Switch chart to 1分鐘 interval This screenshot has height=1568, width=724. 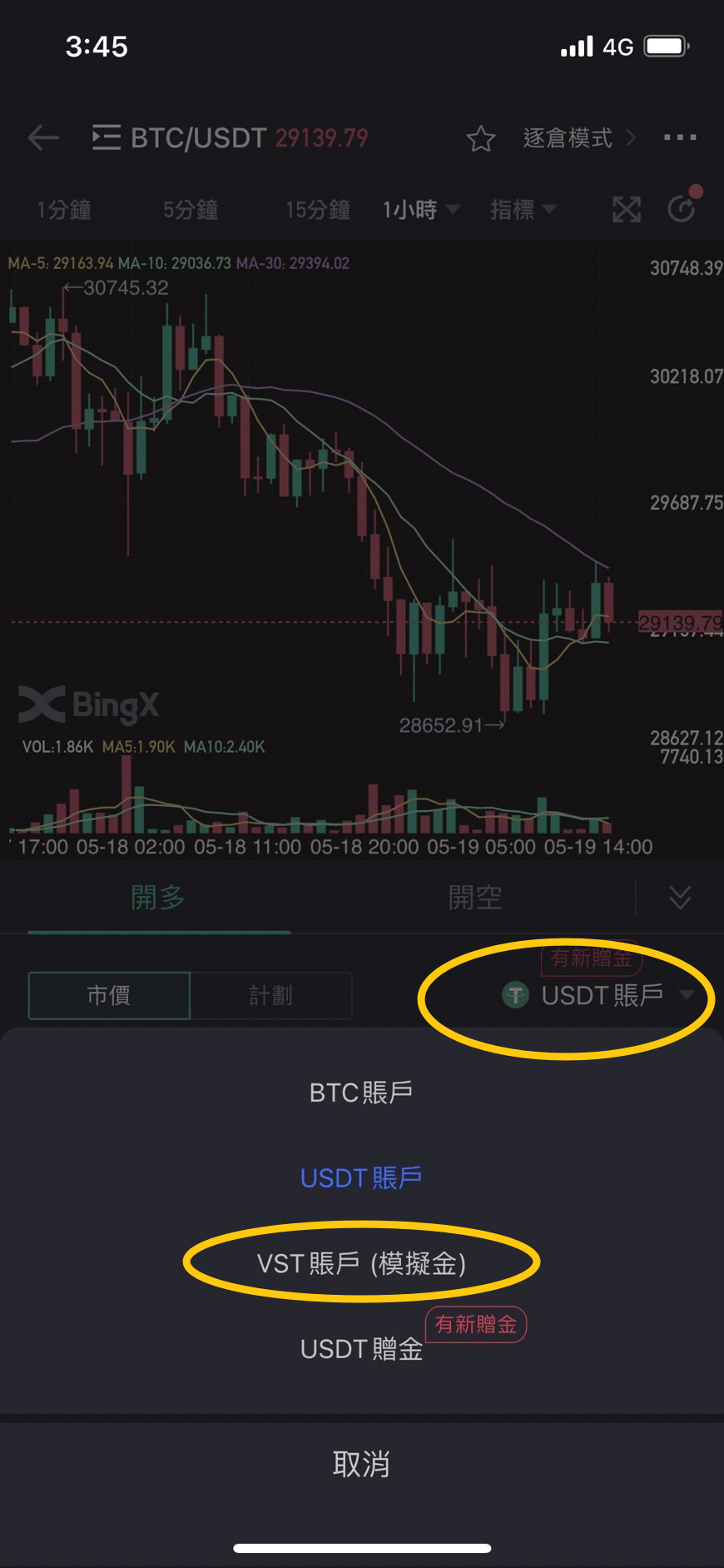tap(64, 209)
